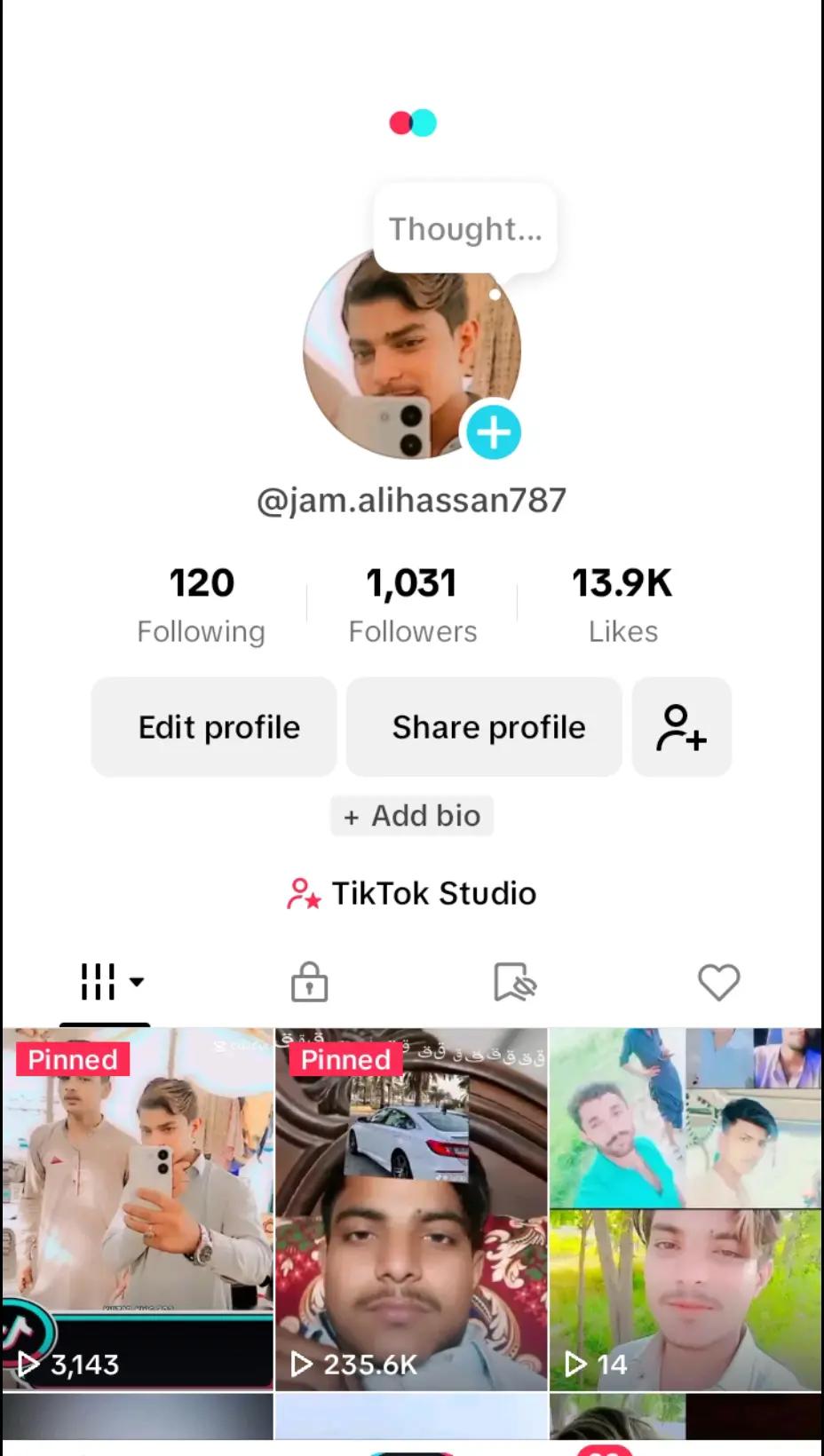Tap the blue plus badge on the avatar
824x1456 pixels.
pos(494,432)
